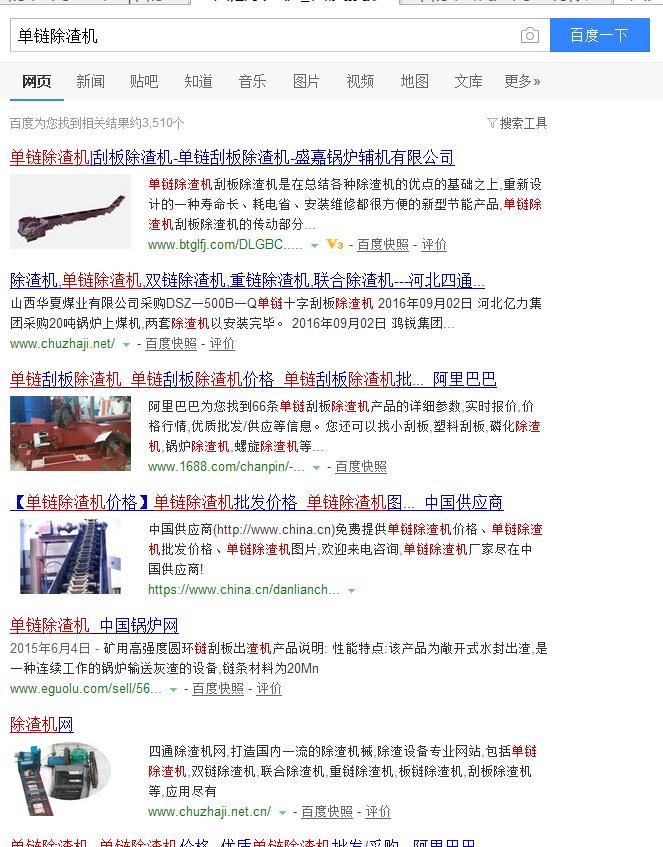Open the 盛嘉锅炉辅机有限公司 result link
The width and height of the screenshot is (663, 847).
232,157
